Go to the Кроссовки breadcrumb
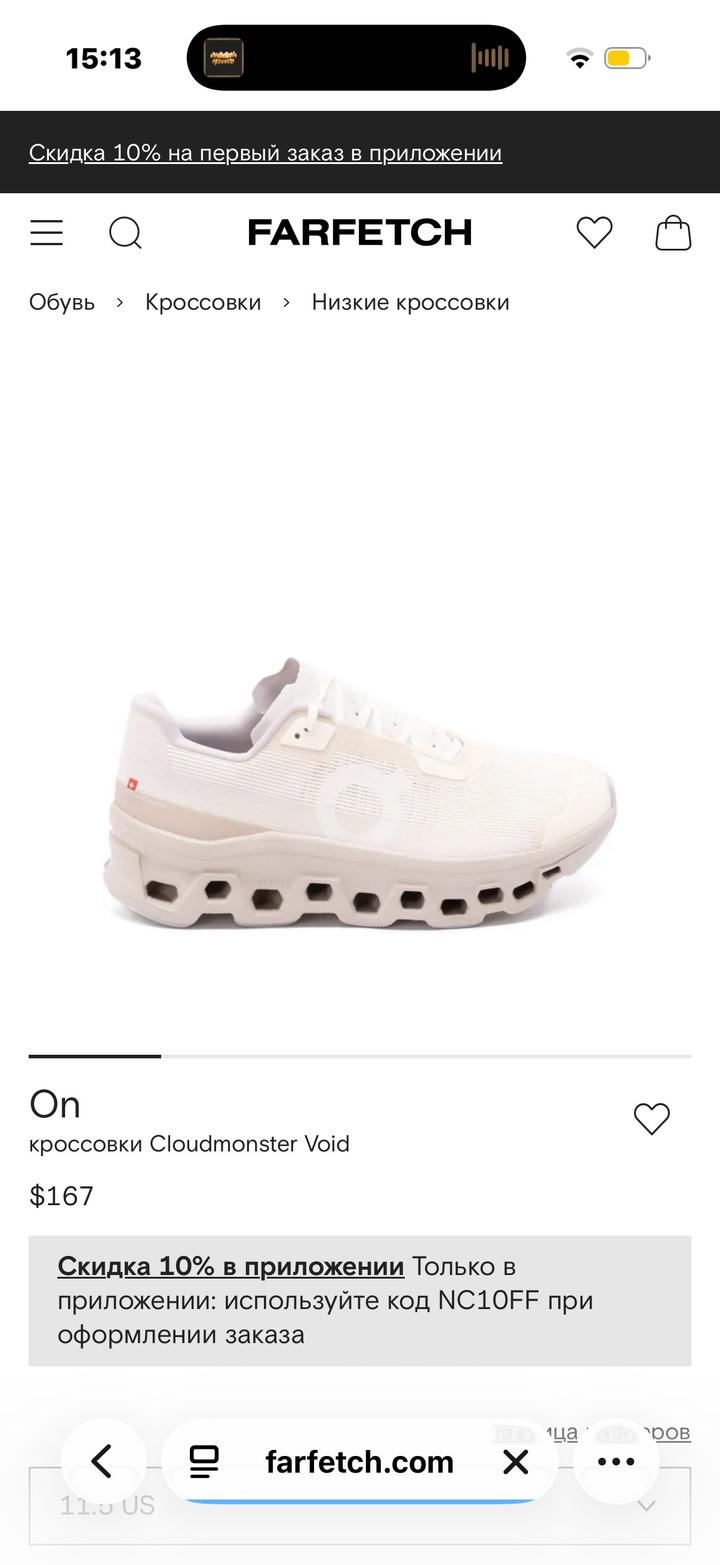 pos(203,302)
